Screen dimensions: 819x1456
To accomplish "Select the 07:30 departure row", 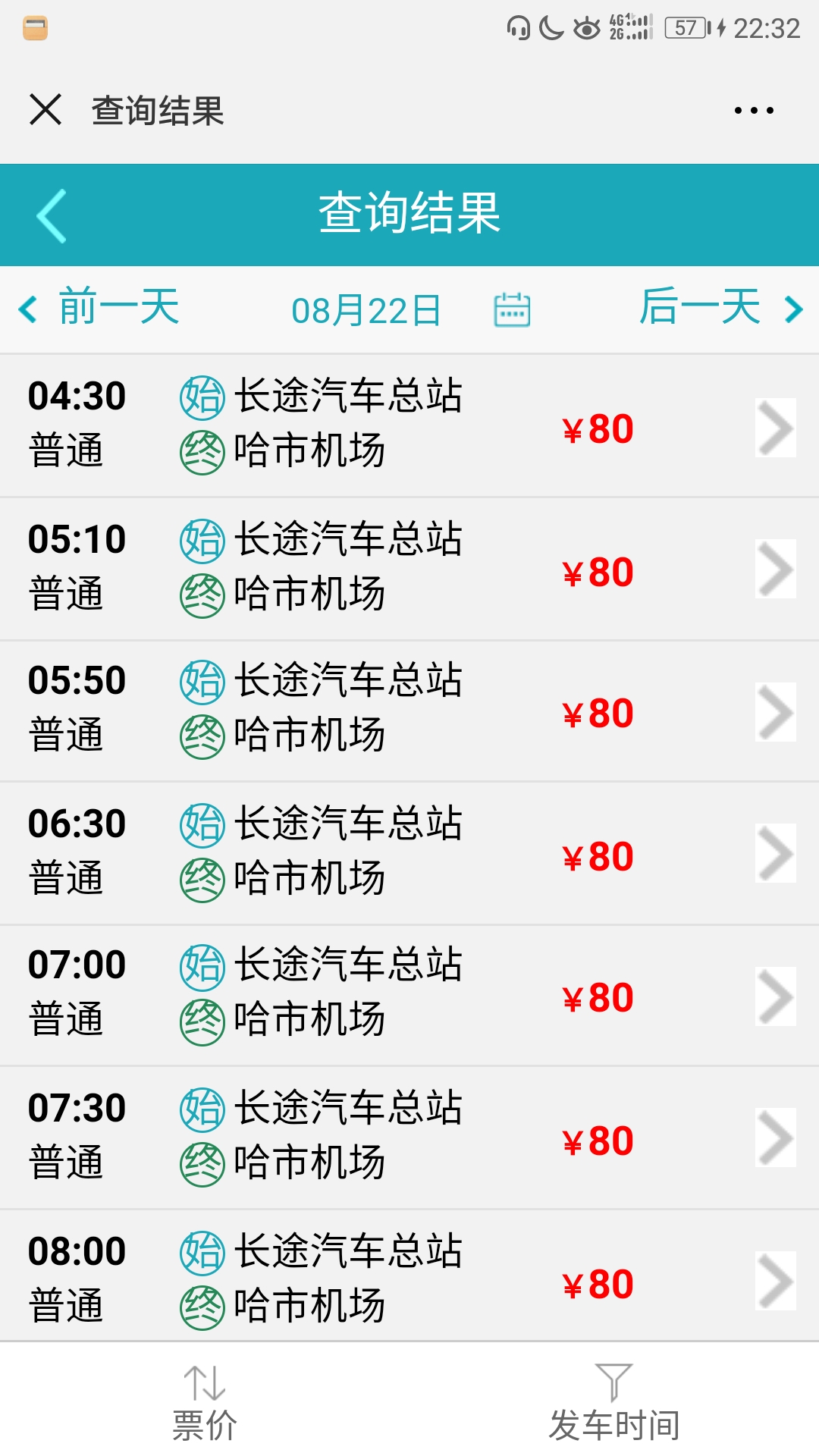I will 409,1138.
